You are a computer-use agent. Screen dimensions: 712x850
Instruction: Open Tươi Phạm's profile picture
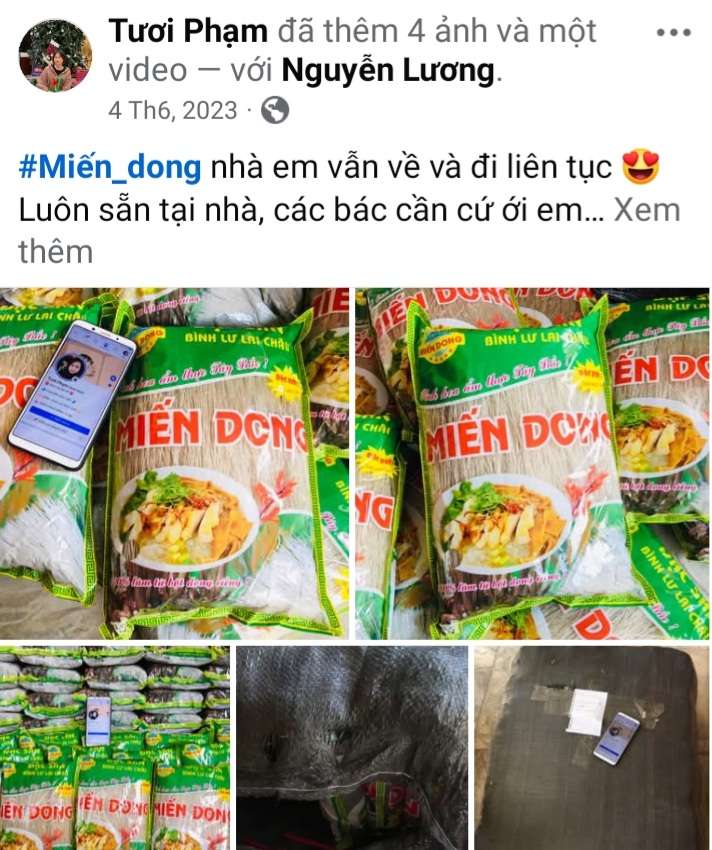tap(55, 56)
